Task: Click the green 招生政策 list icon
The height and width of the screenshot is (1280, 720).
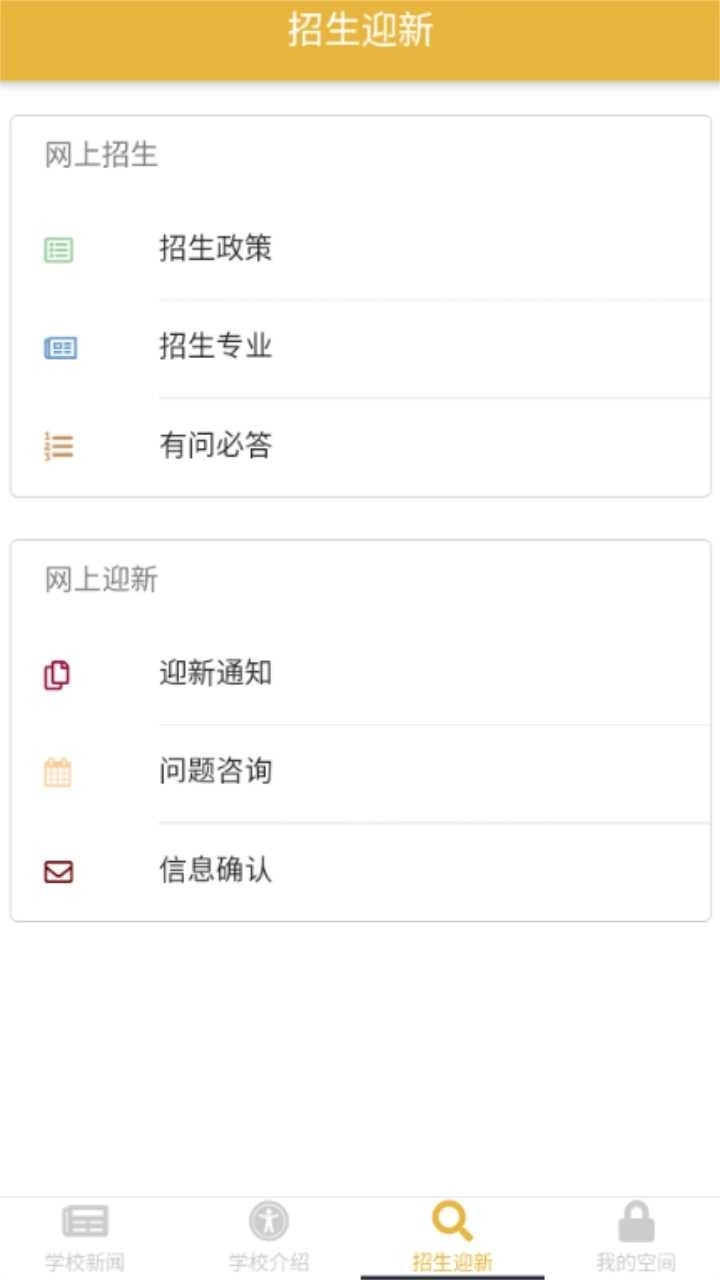Action: (x=59, y=249)
